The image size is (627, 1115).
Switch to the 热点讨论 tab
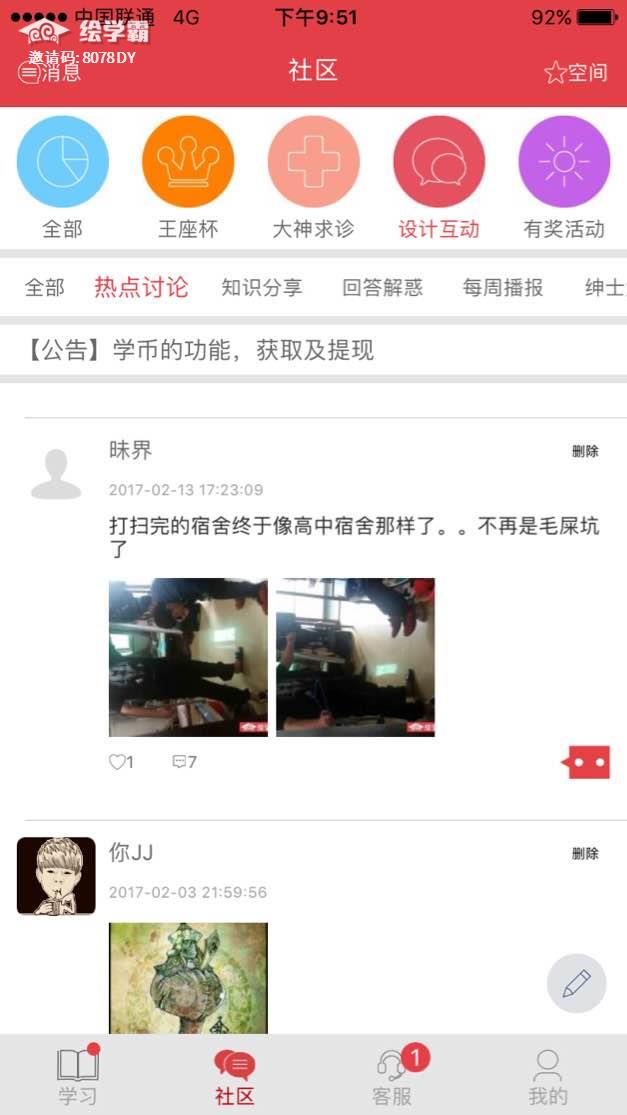click(x=141, y=288)
